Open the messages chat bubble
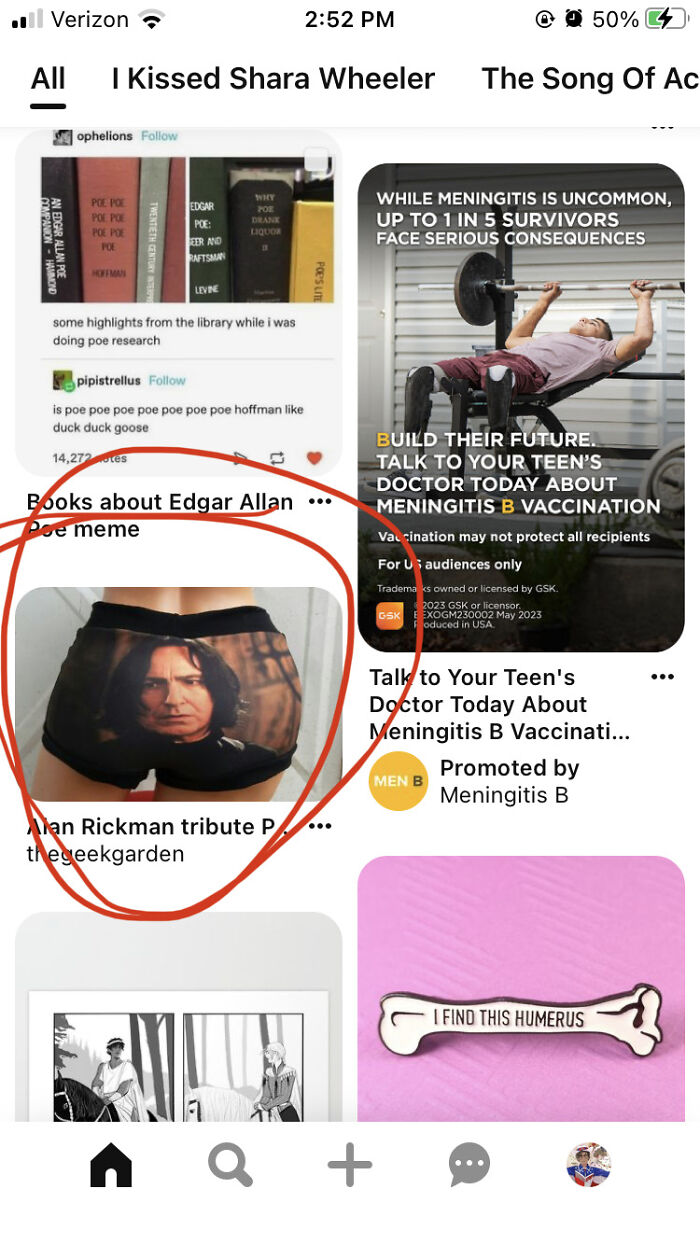Image resolution: width=700 pixels, height=1245 pixels. tap(469, 1165)
